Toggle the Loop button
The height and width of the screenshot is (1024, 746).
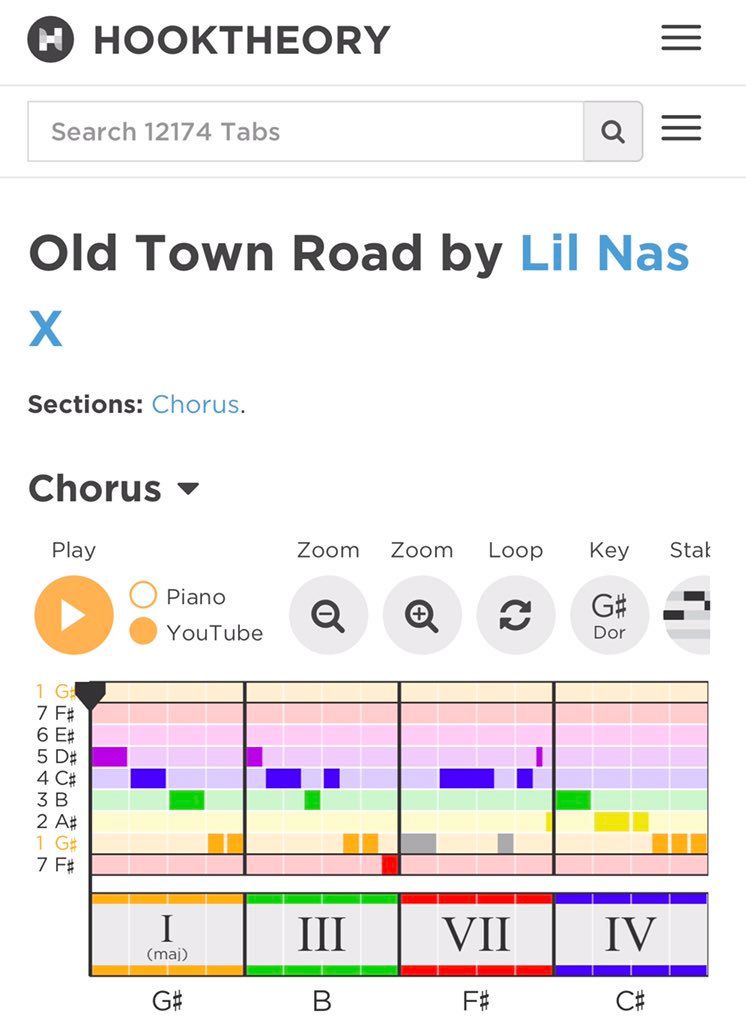[515, 615]
